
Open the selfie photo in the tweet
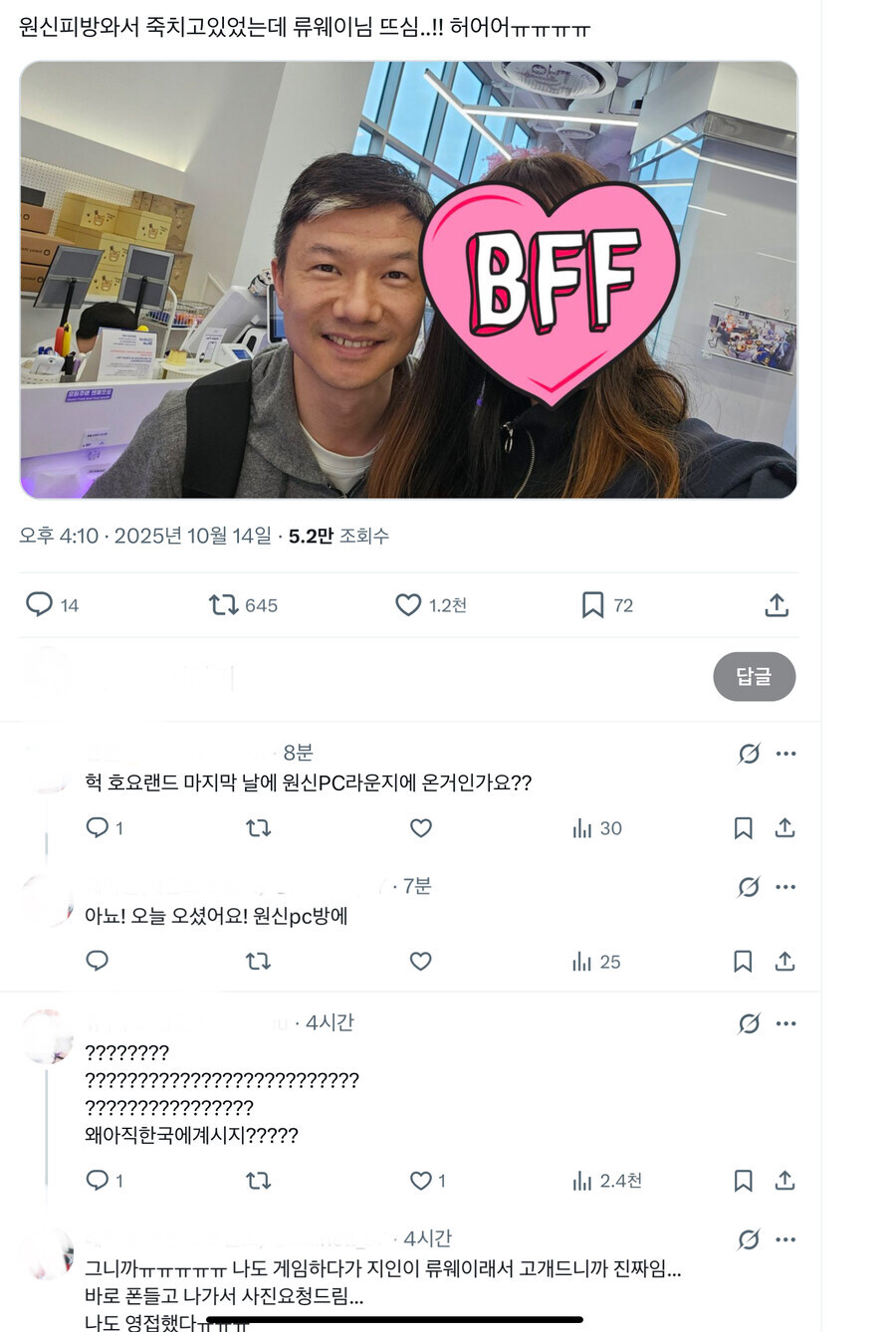408,279
